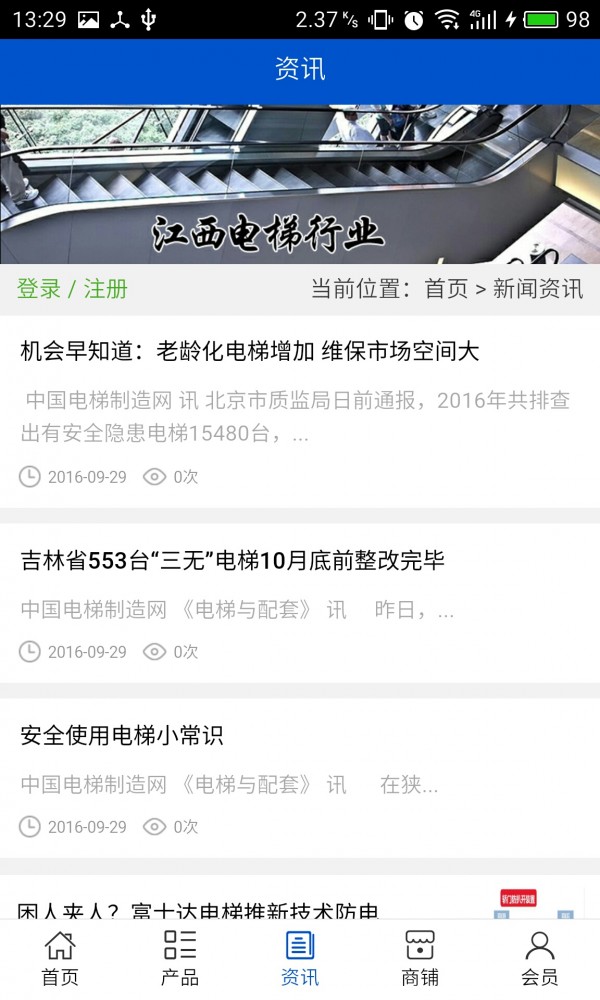Read 安全使用电梯小常识 article
This screenshot has width=600, height=1000.
(122, 736)
